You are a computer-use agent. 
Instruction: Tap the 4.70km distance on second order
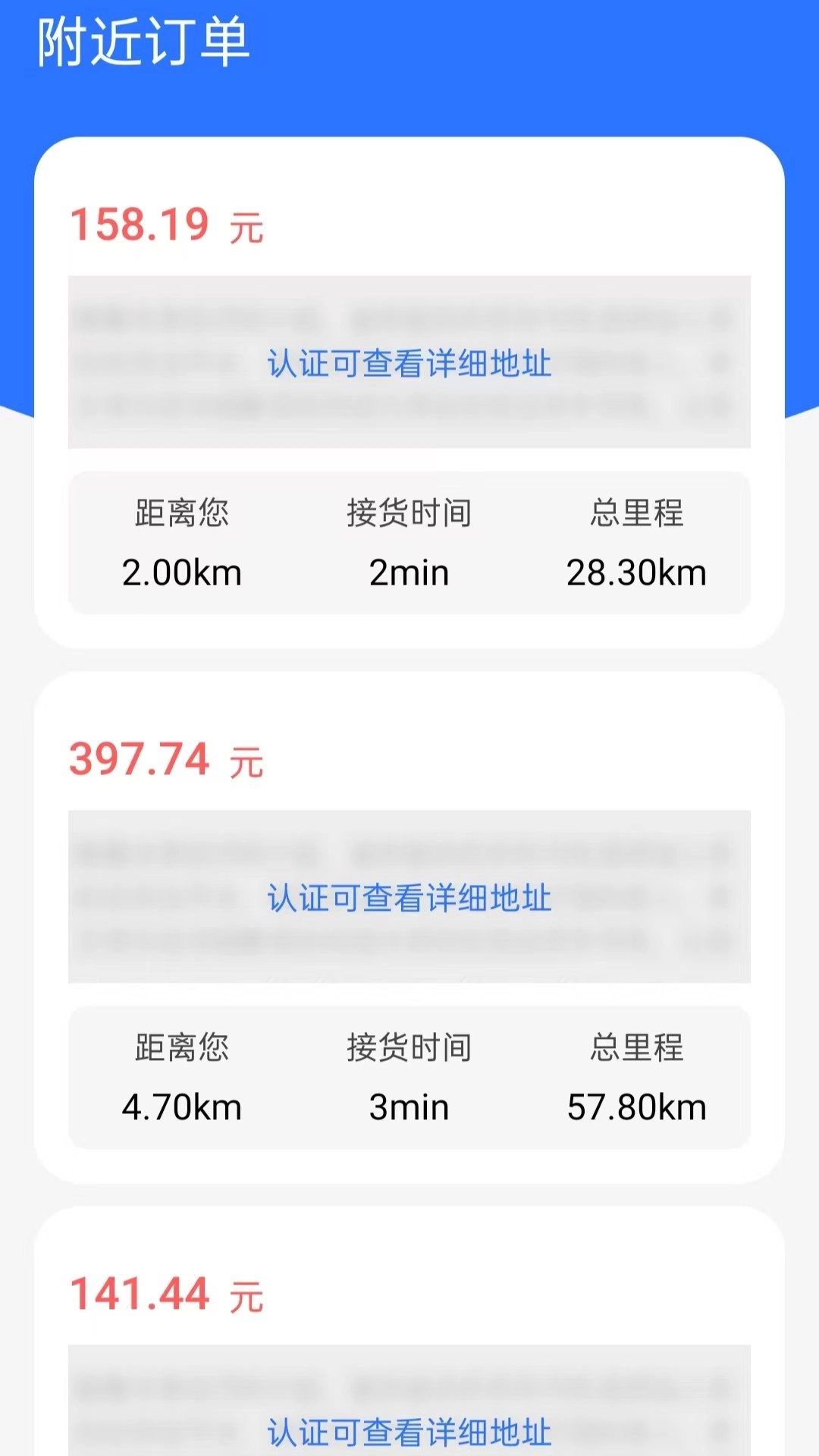[182, 1107]
